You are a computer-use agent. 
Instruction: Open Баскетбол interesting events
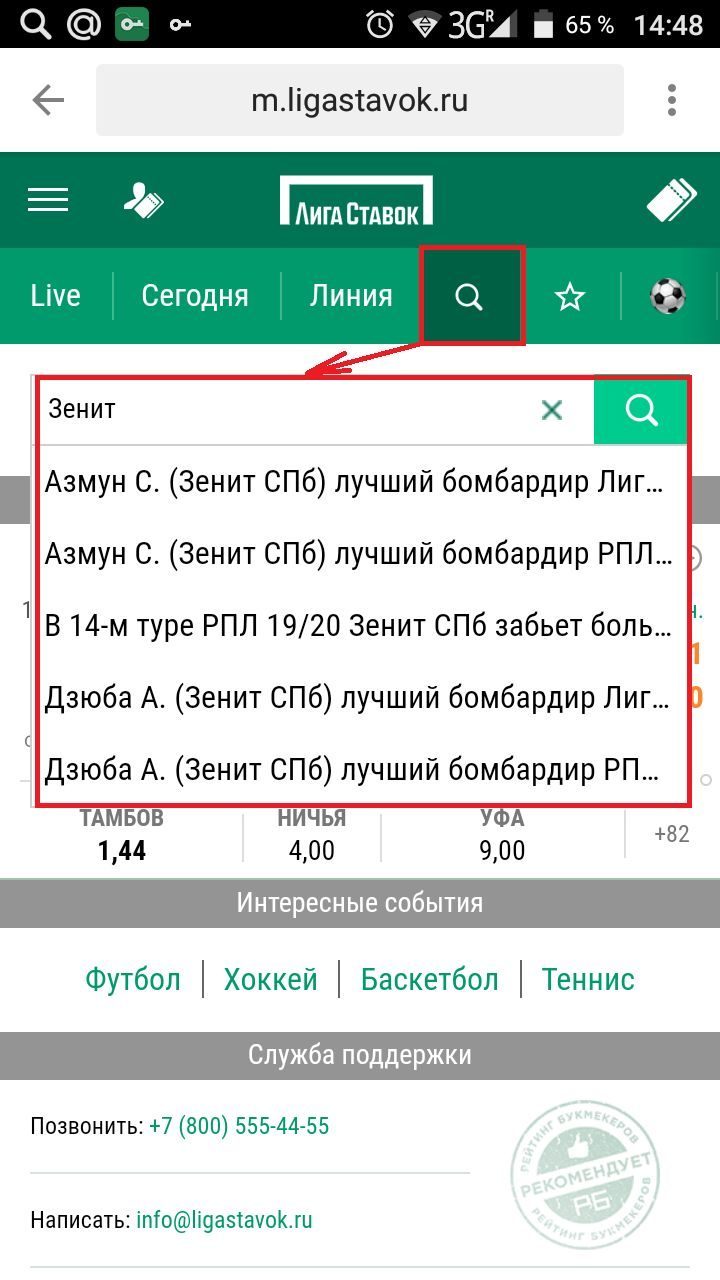coord(430,979)
